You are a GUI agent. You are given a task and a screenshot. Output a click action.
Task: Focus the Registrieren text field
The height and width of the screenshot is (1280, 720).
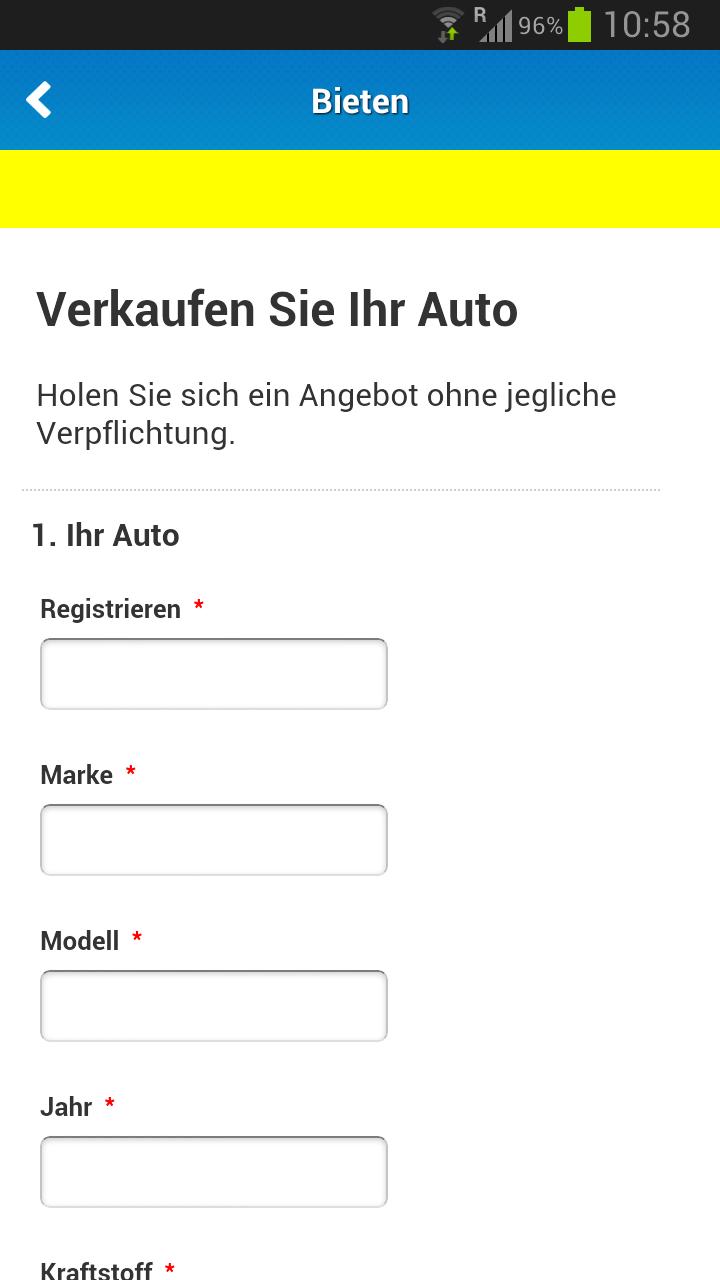pyautogui.click(x=213, y=674)
